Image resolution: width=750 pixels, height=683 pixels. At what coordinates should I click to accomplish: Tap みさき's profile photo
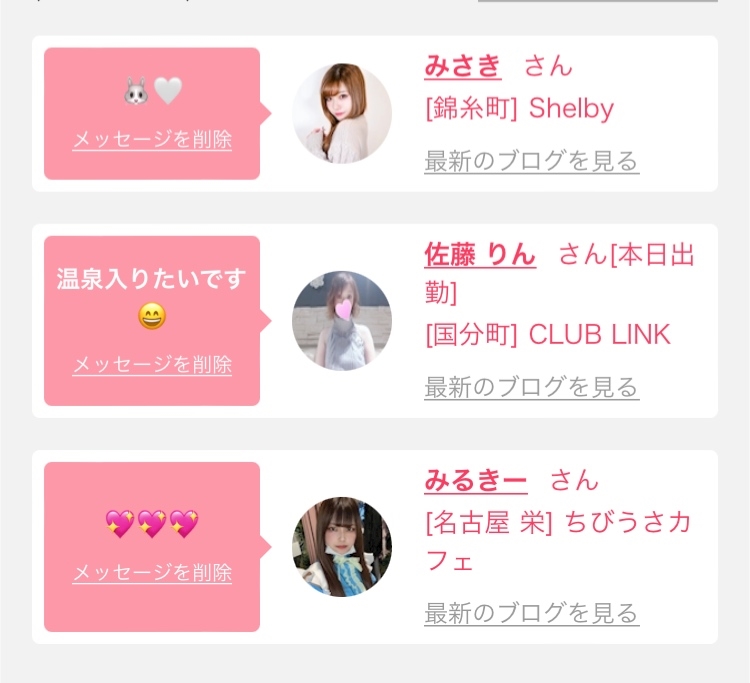[342, 113]
